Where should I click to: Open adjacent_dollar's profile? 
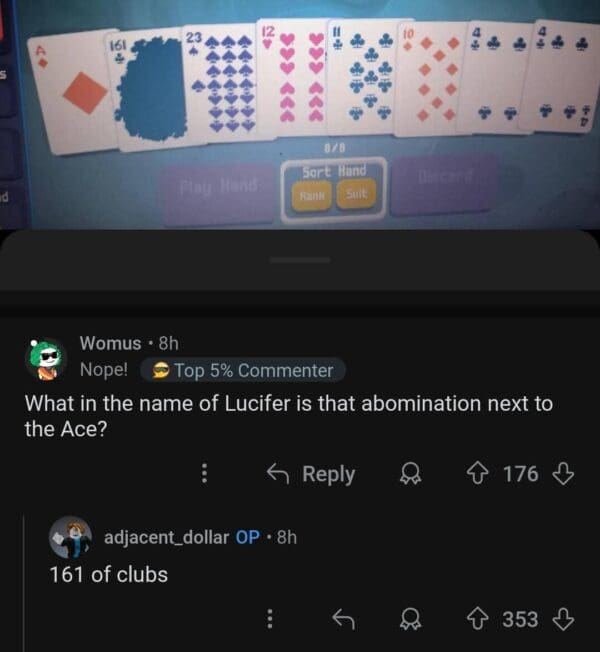pos(167,537)
